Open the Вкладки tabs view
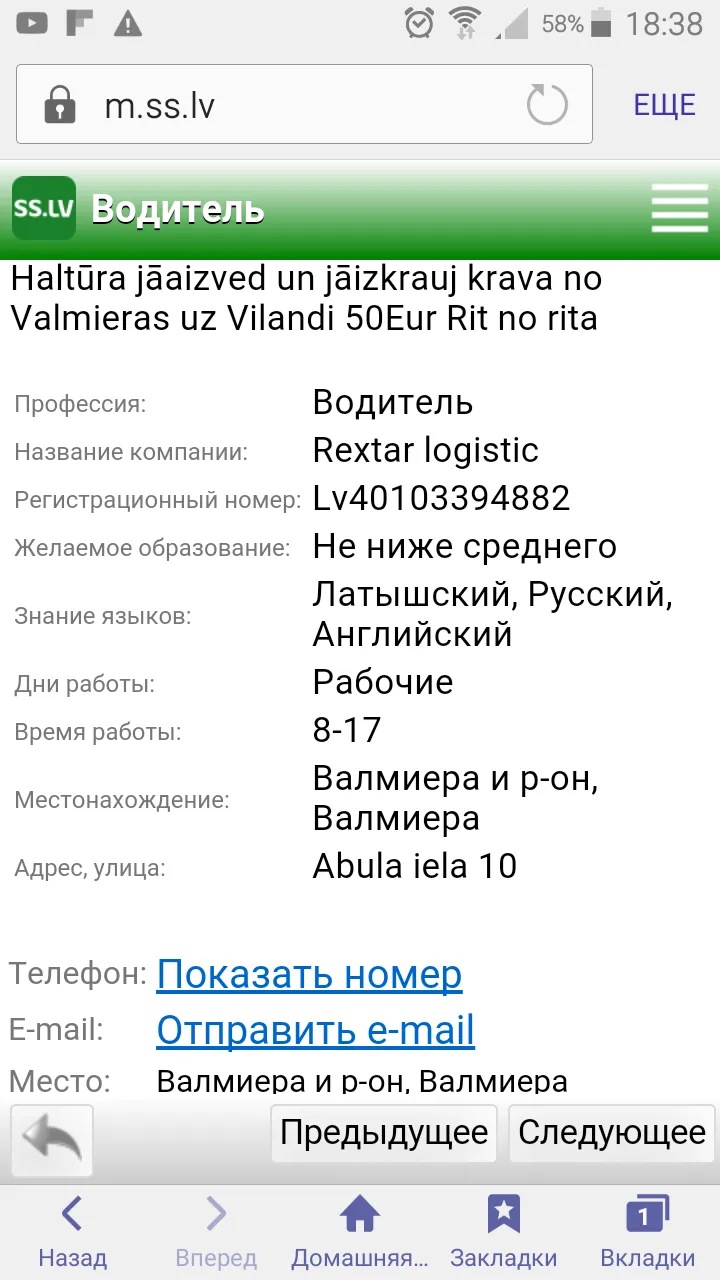 [648, 1233]
